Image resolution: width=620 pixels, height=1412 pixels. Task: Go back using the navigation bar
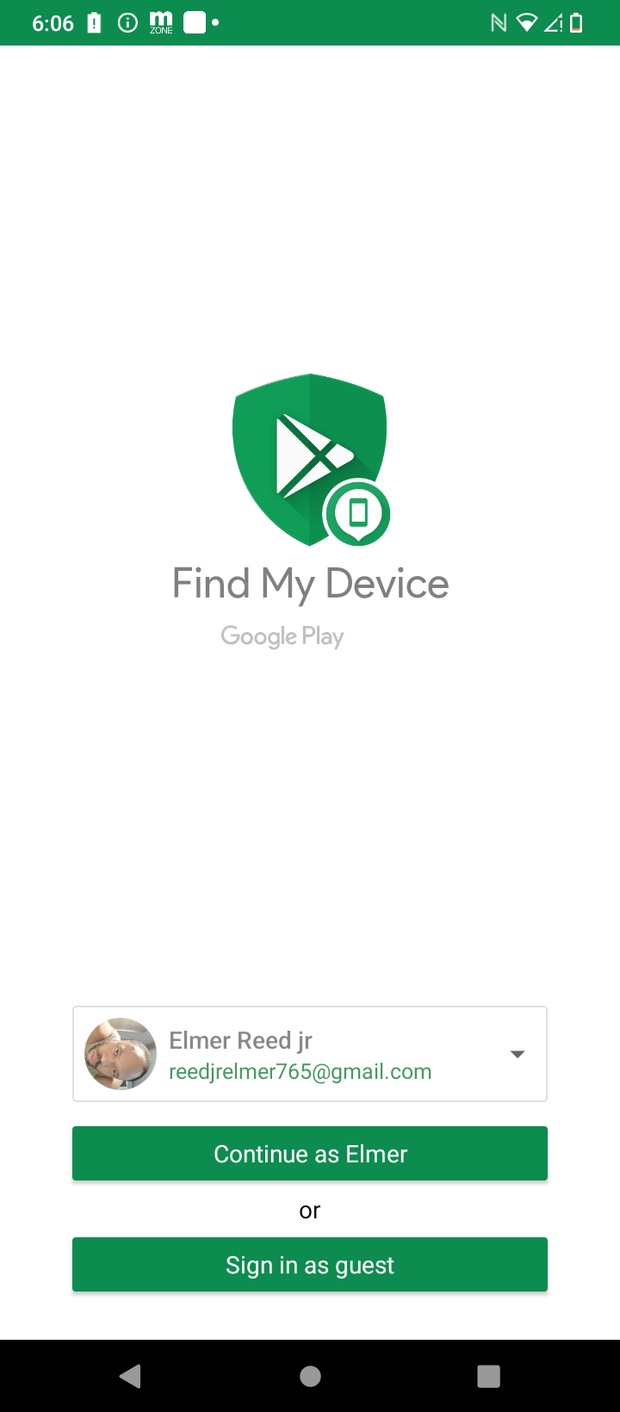[130, 1376]
